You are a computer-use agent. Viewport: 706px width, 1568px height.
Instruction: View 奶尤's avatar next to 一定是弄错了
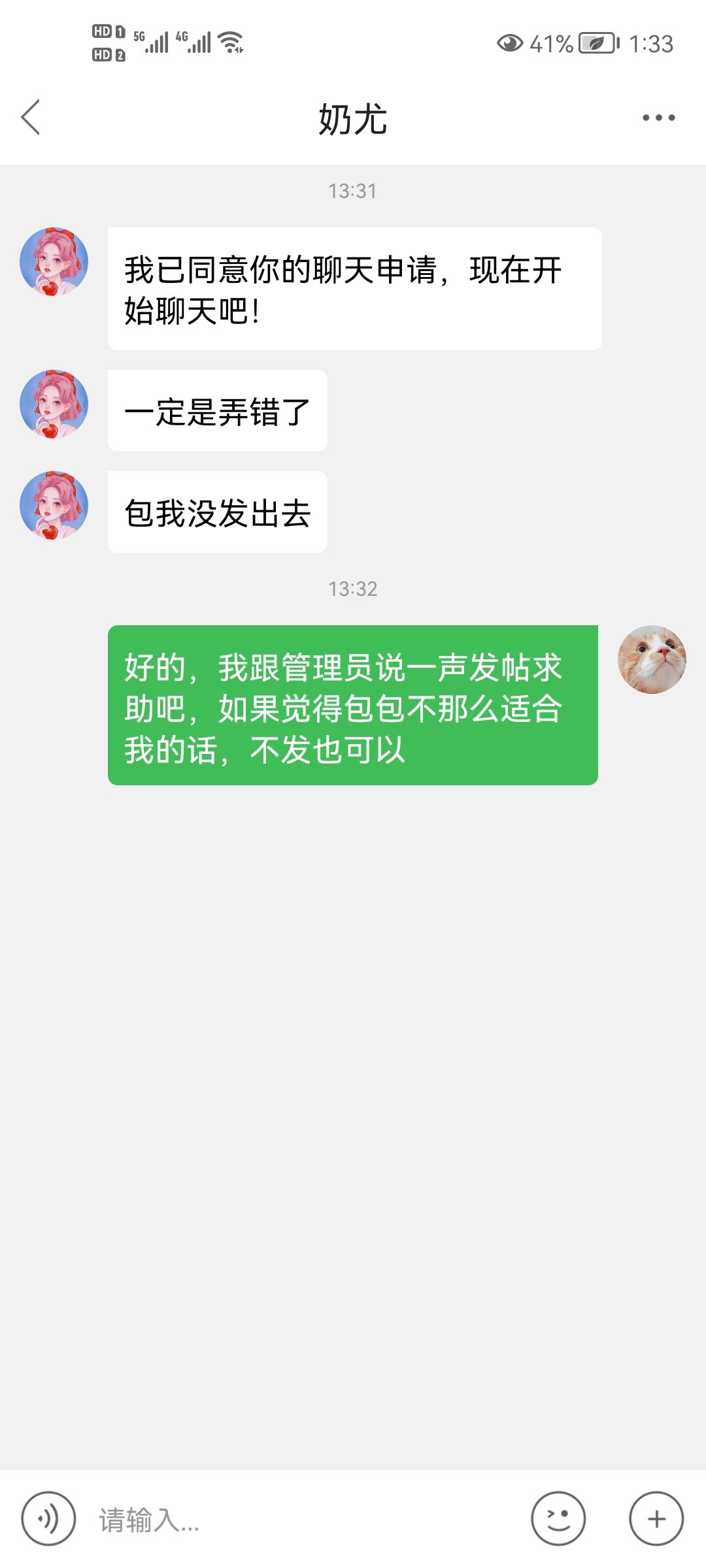[x=54, y=404]
